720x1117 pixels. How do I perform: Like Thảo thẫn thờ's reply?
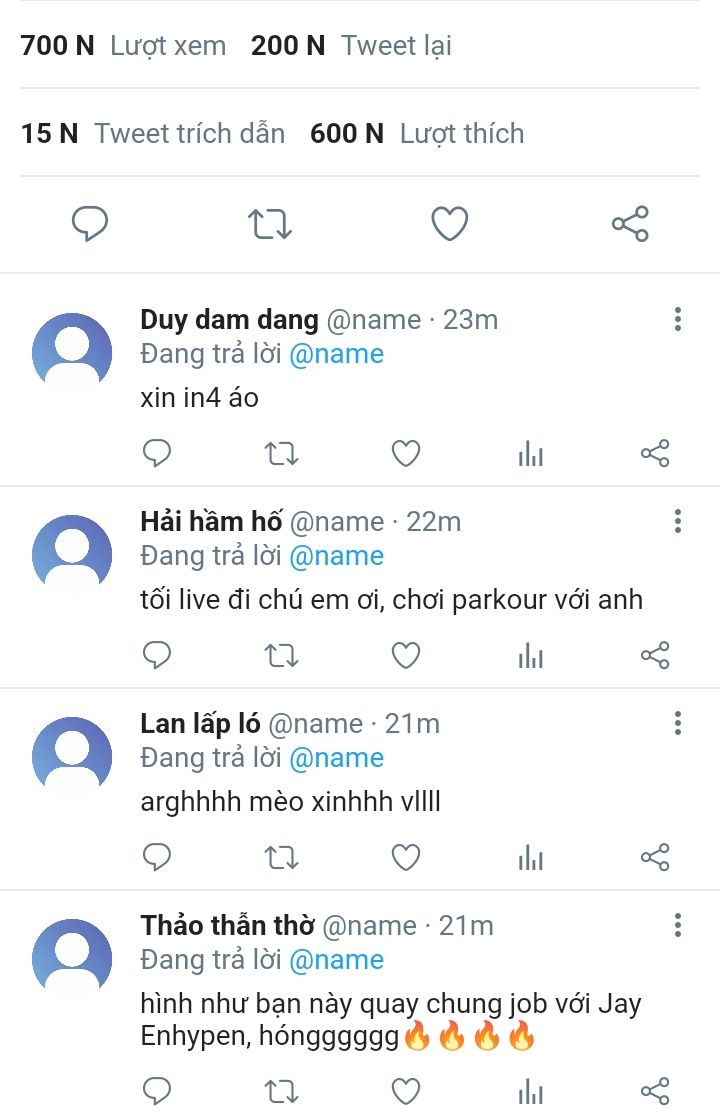tap(406, 1091)
